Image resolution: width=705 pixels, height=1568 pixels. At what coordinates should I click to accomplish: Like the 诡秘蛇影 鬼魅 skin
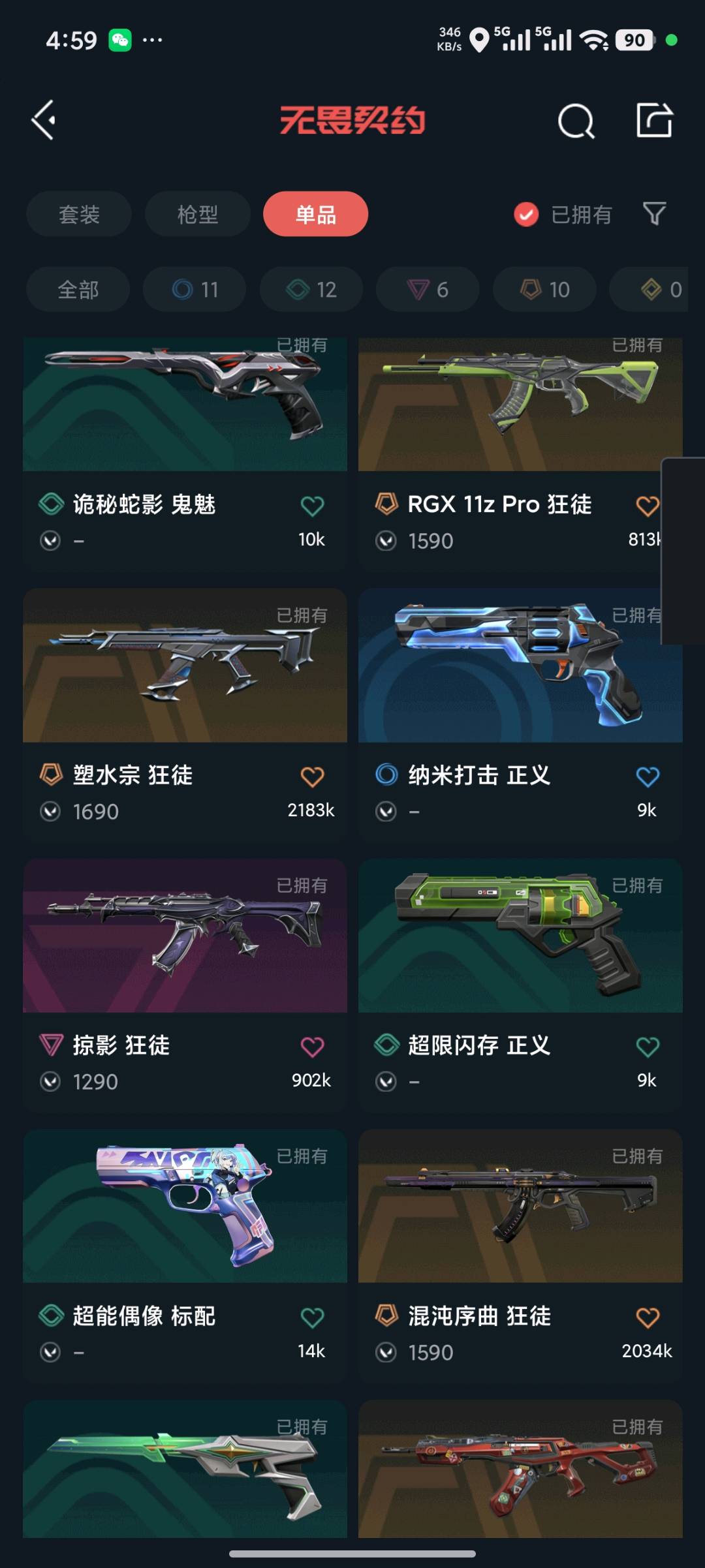pyautogui.click(x=312, y=506)
